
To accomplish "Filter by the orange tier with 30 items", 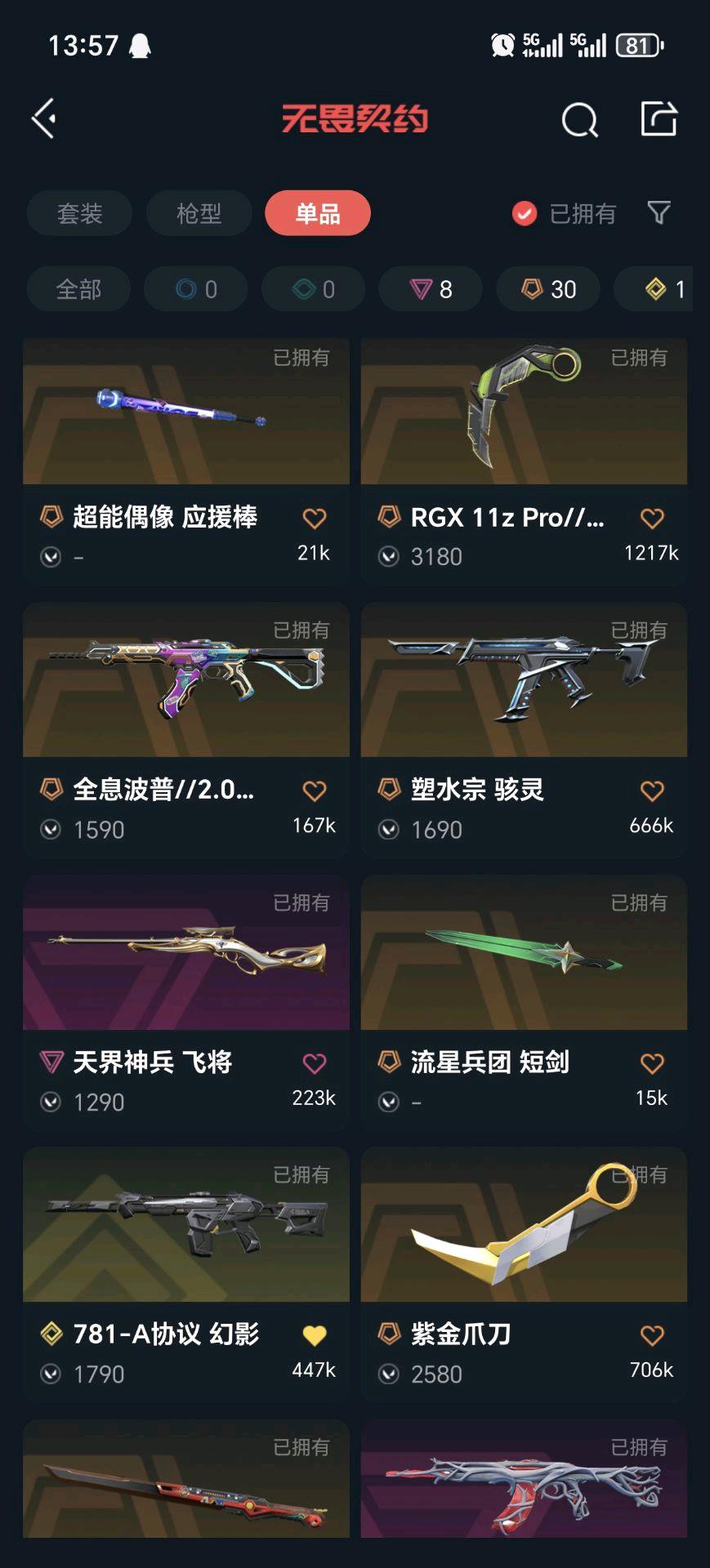I will click(549, 289).
